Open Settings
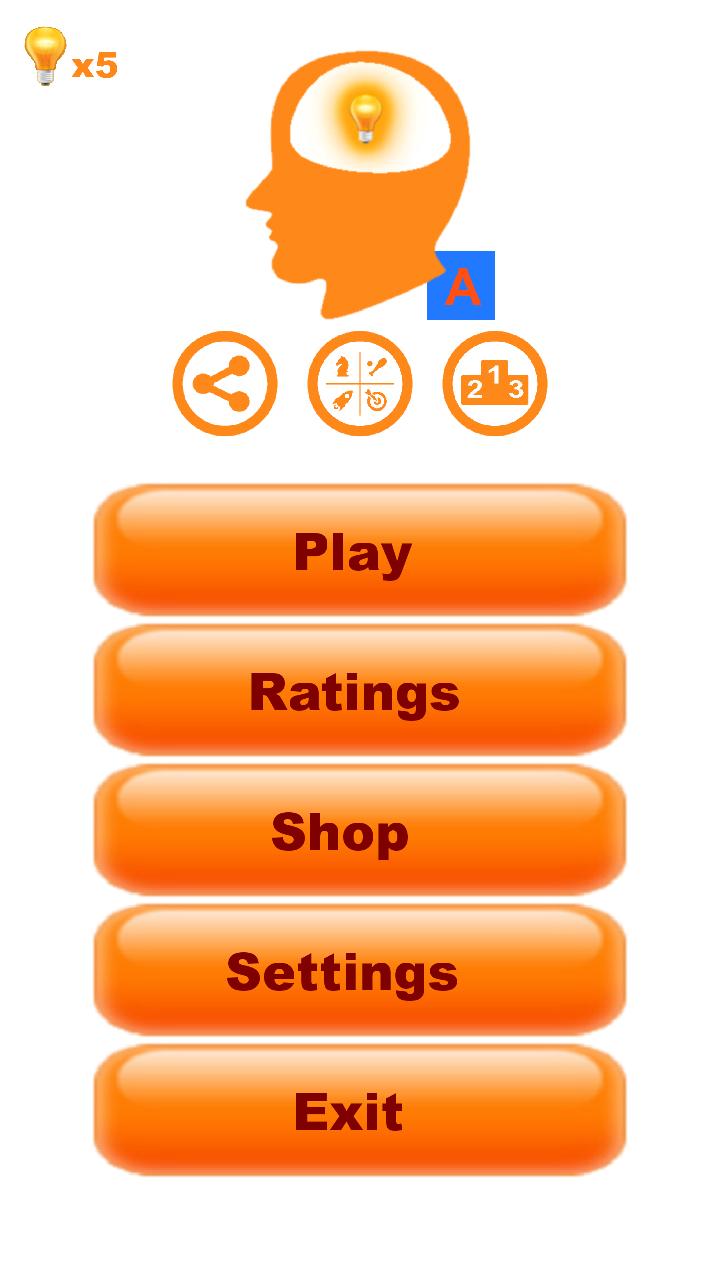 point(360,971)
